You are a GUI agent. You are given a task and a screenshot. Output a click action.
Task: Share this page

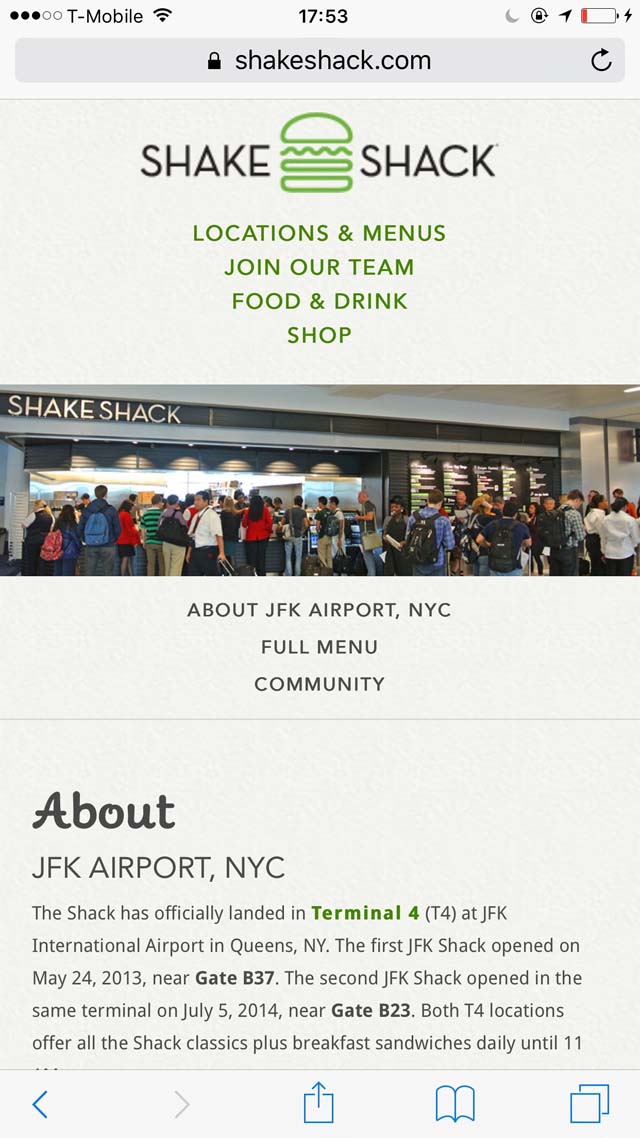(x=319, y=1102)
